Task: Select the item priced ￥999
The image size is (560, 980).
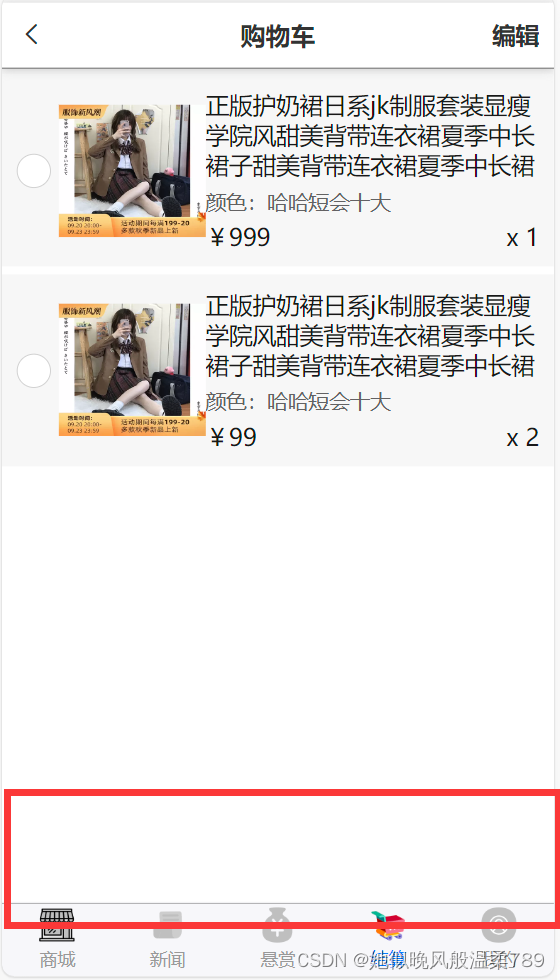Action: click(34, 171)
